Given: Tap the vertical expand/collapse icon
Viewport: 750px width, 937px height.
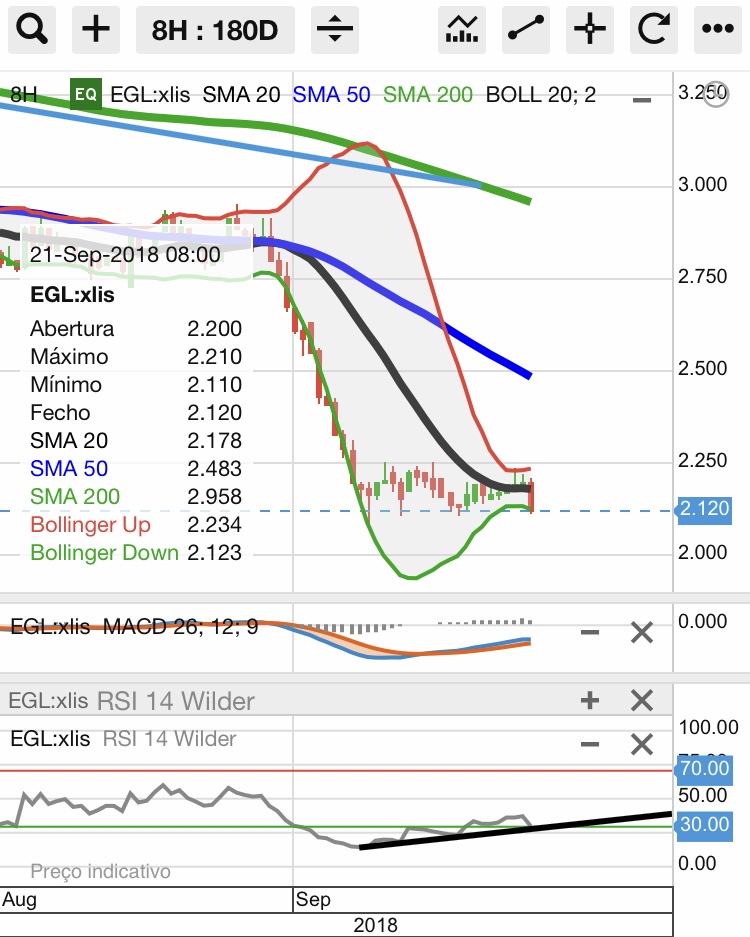Looking at the screenshot, I should click(x=335, y=29).
